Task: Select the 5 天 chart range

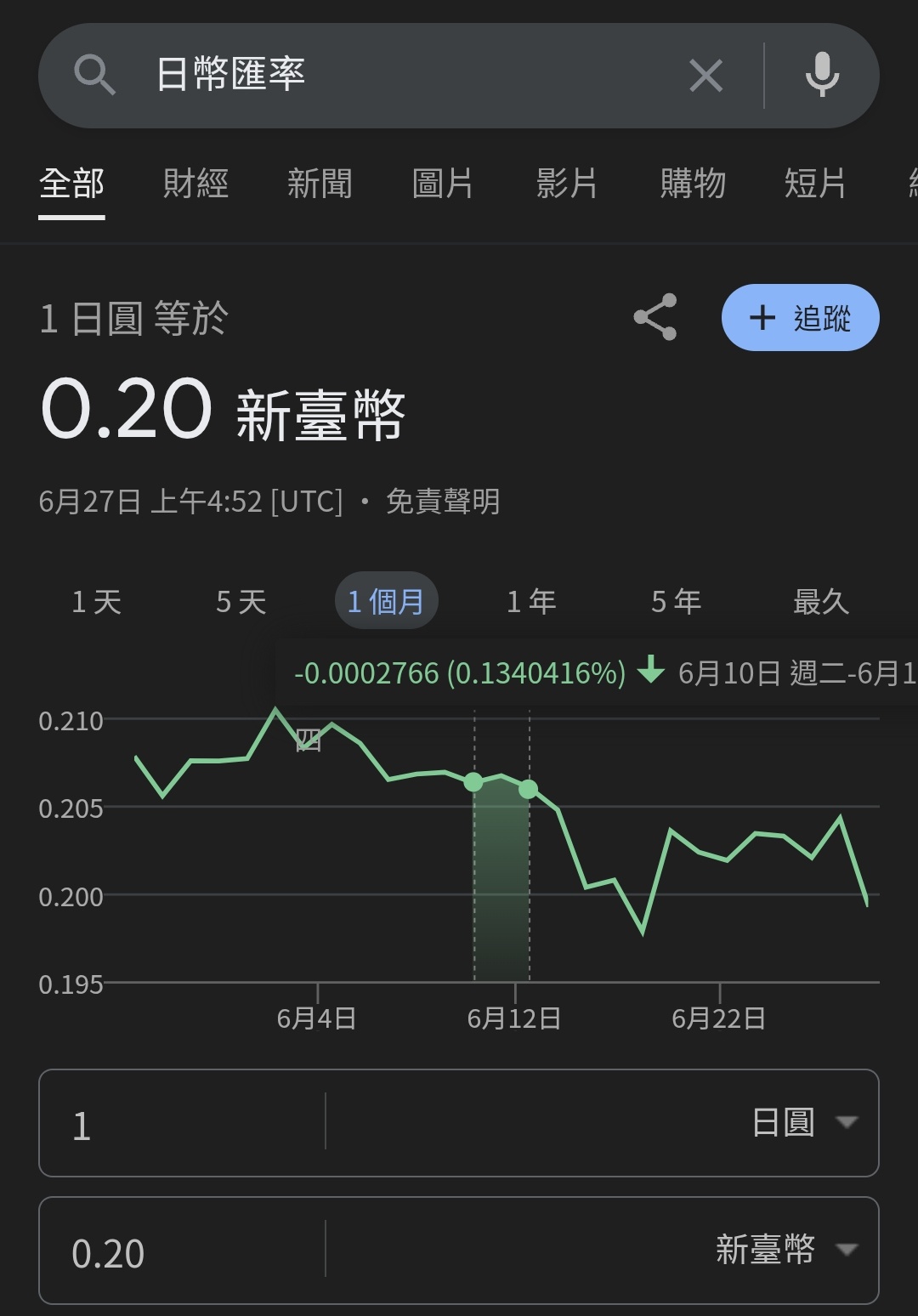Action: 241,602
